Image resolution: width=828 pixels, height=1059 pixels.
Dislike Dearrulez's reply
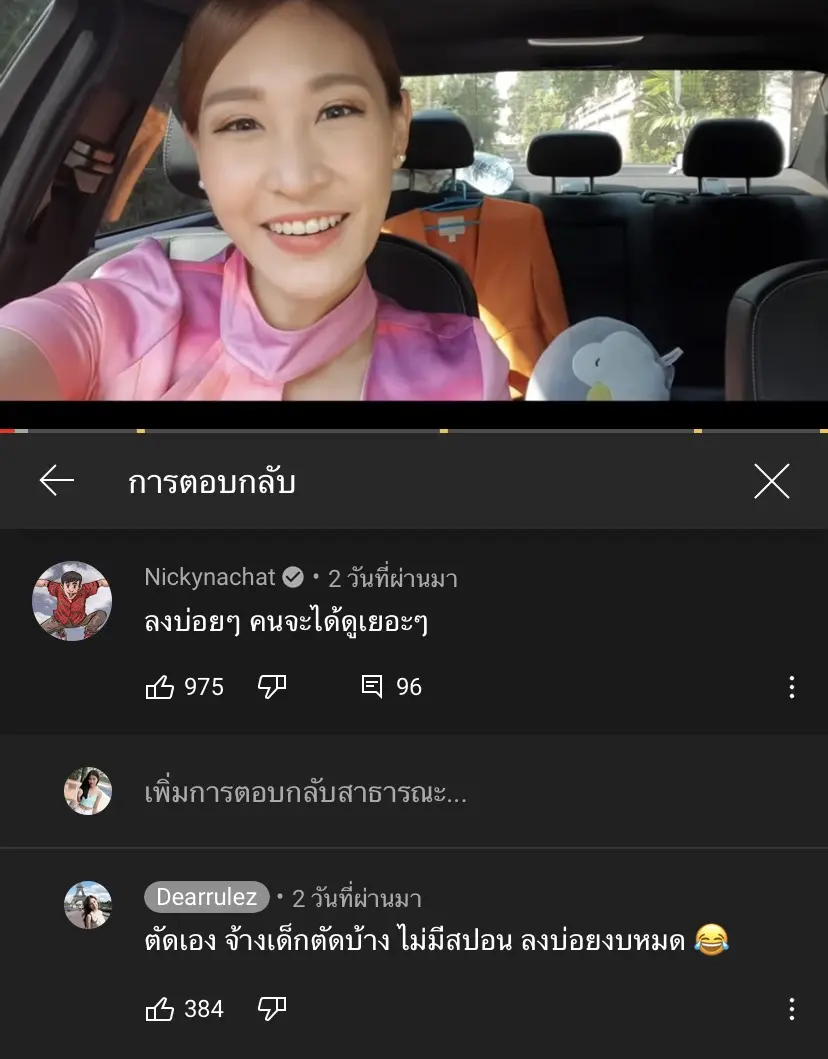click(x=272, y=1009)
